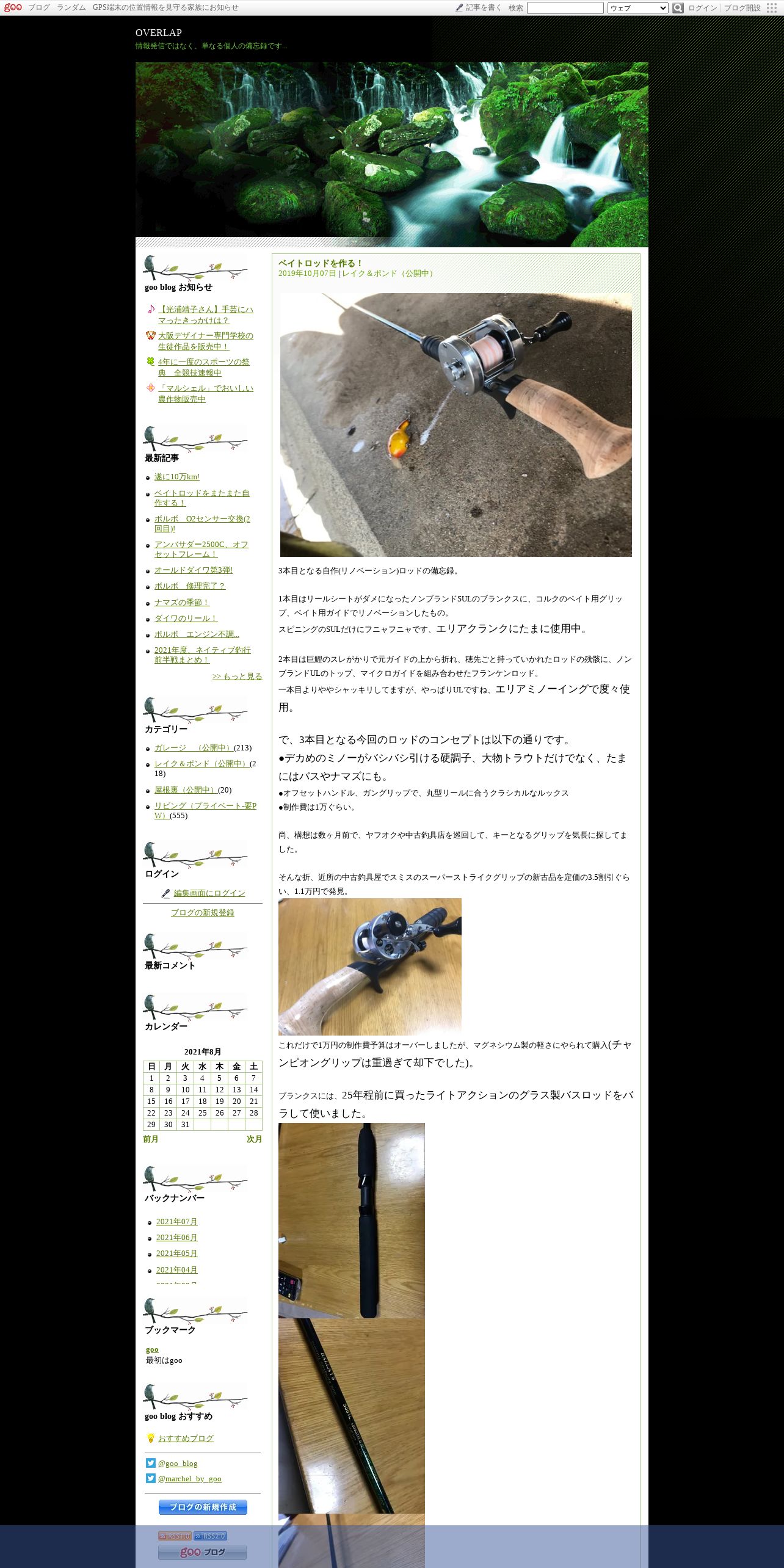Open recent post オールドダイワ第3弾!
The width and height of the screenshot is (784, 1568).
(194, 570)
